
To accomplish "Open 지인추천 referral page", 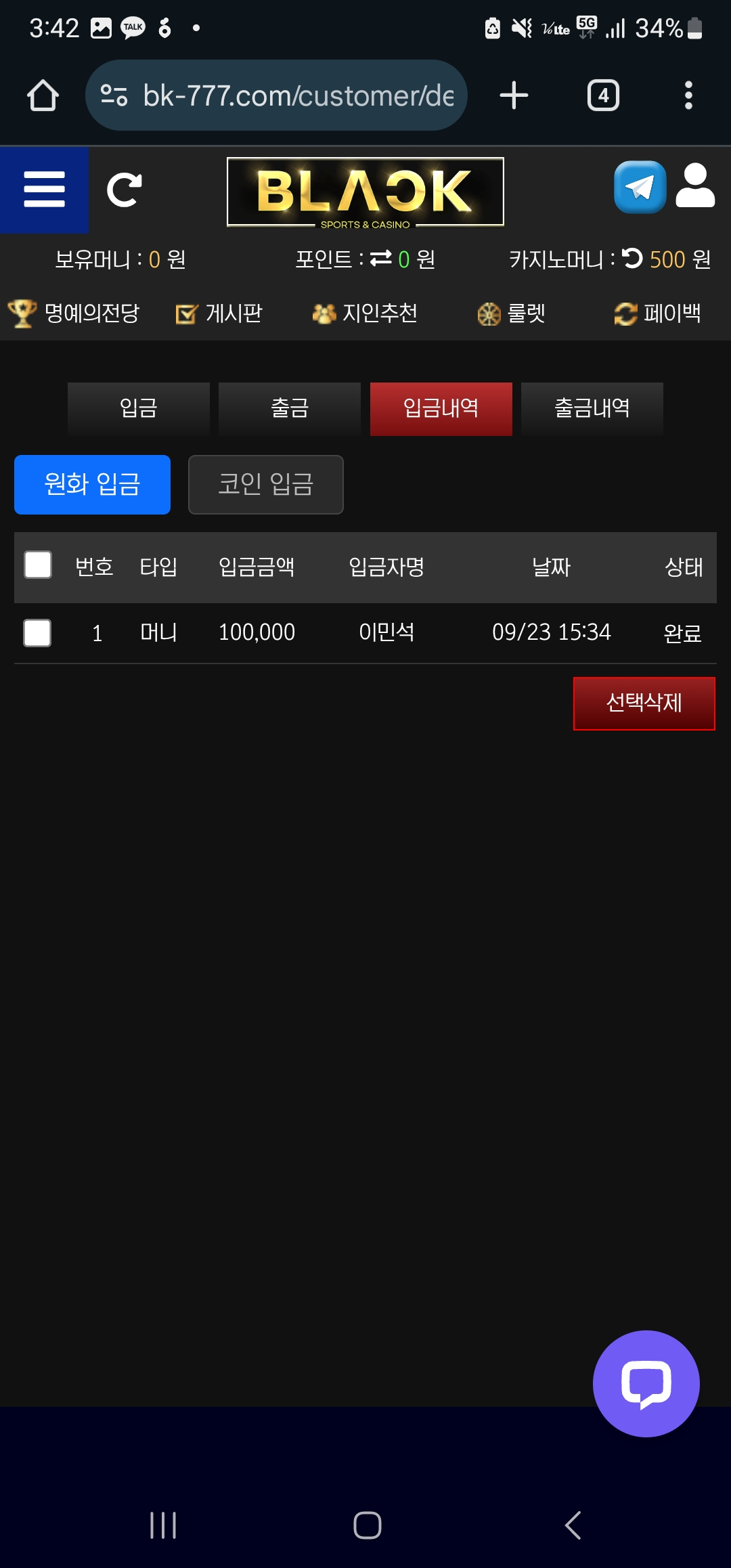I will coord(365,313).
